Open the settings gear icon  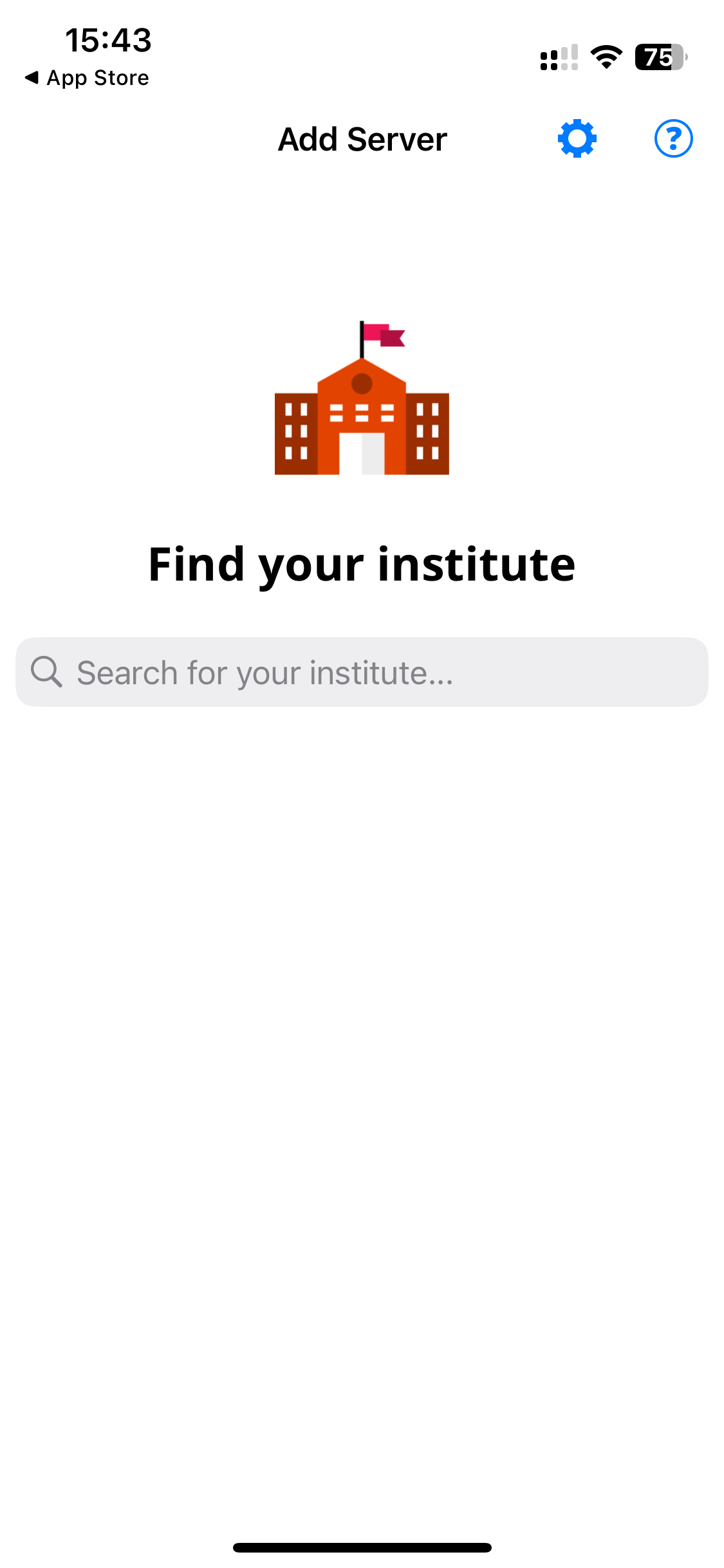pyautogui.click(x=577, y=138)
